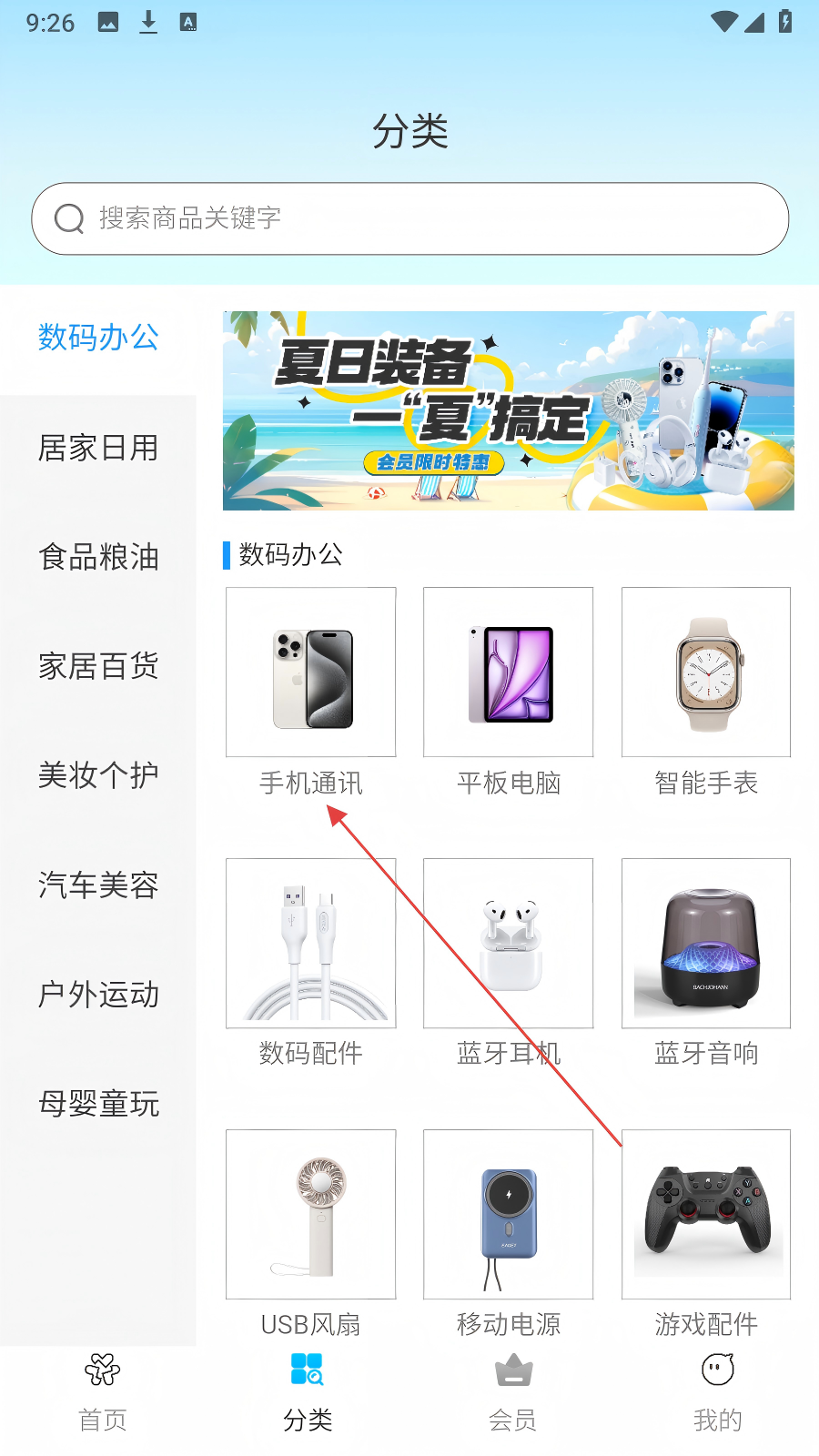Viewport: 819px width, 1456px height.
Task: Open the 我的 tab
Action: (x=717, y=1392)
